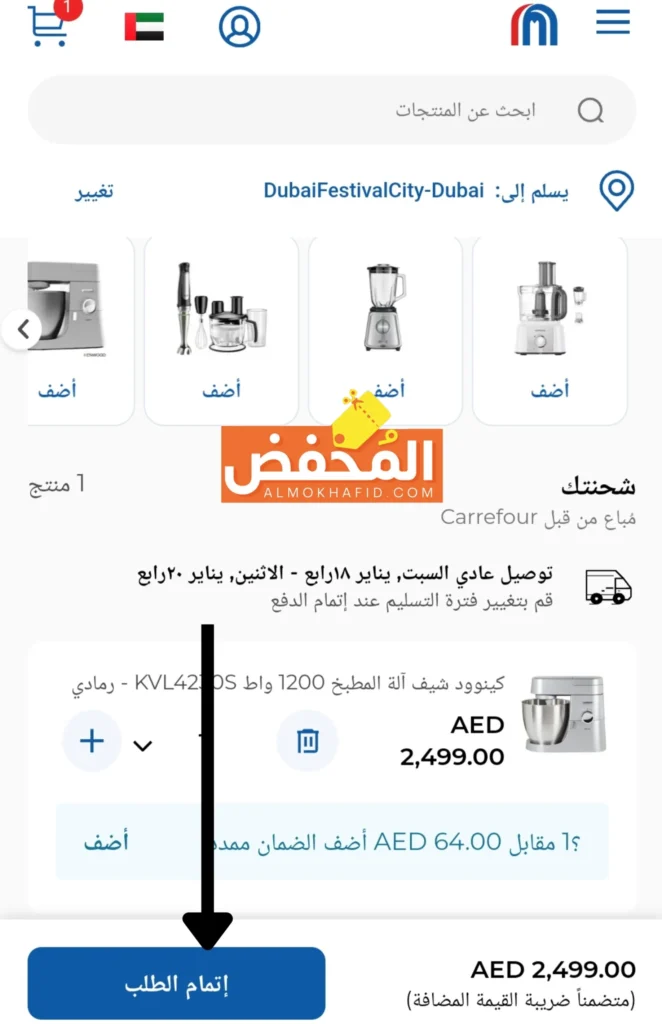Tap the product search field
The height and width of the screenshot is (1024, 662).
(x=331, y=110)
